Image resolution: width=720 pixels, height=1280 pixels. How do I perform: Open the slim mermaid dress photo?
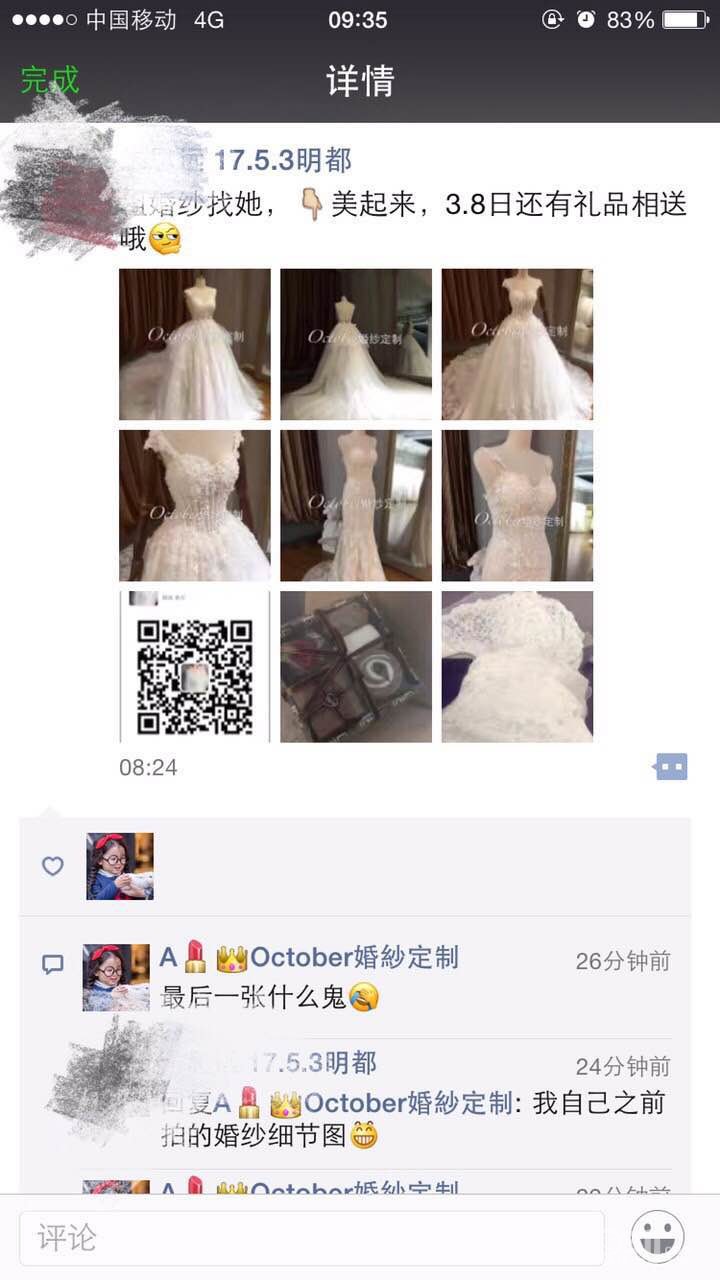(356, 506)
